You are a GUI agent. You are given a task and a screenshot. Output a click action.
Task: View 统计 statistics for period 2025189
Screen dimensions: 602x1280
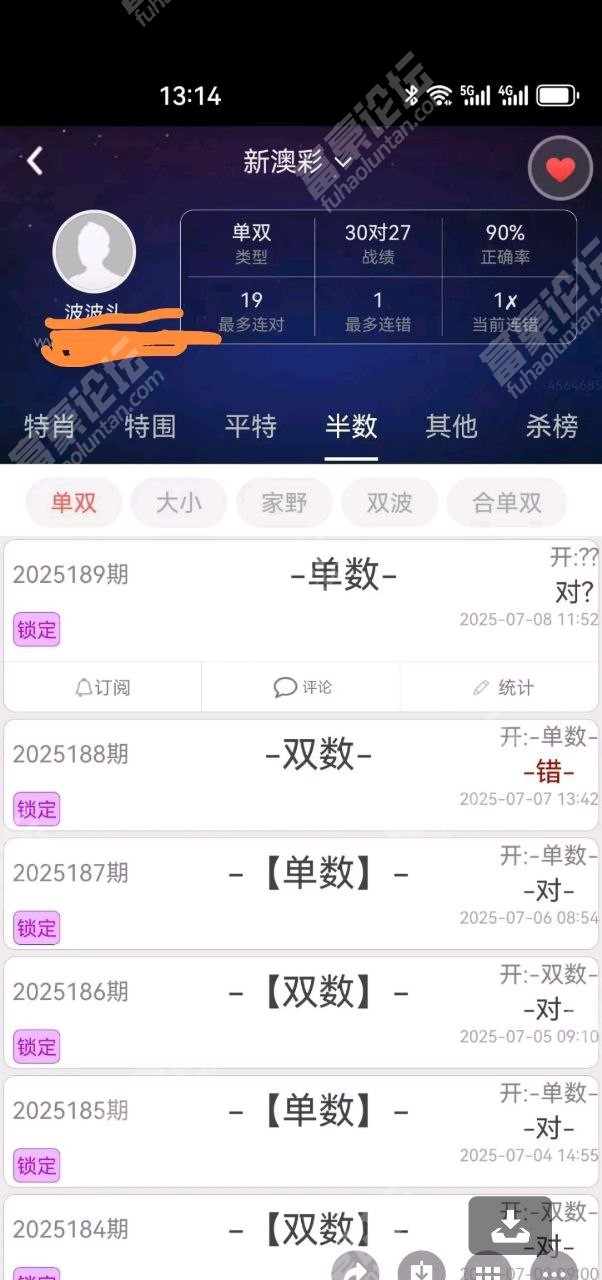tap(502, 687)
